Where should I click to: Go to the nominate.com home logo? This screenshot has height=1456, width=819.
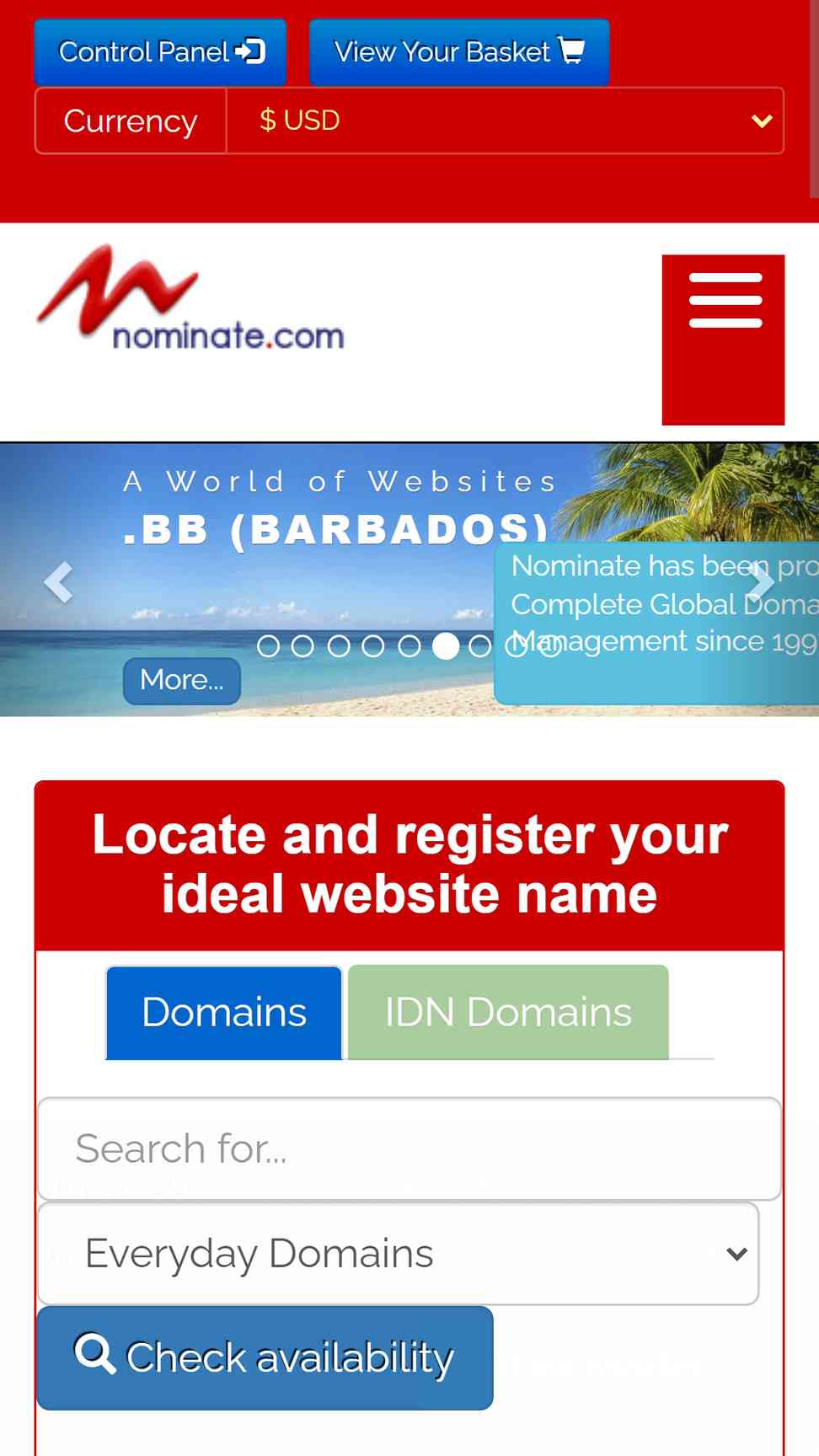[x=191, y=298]
